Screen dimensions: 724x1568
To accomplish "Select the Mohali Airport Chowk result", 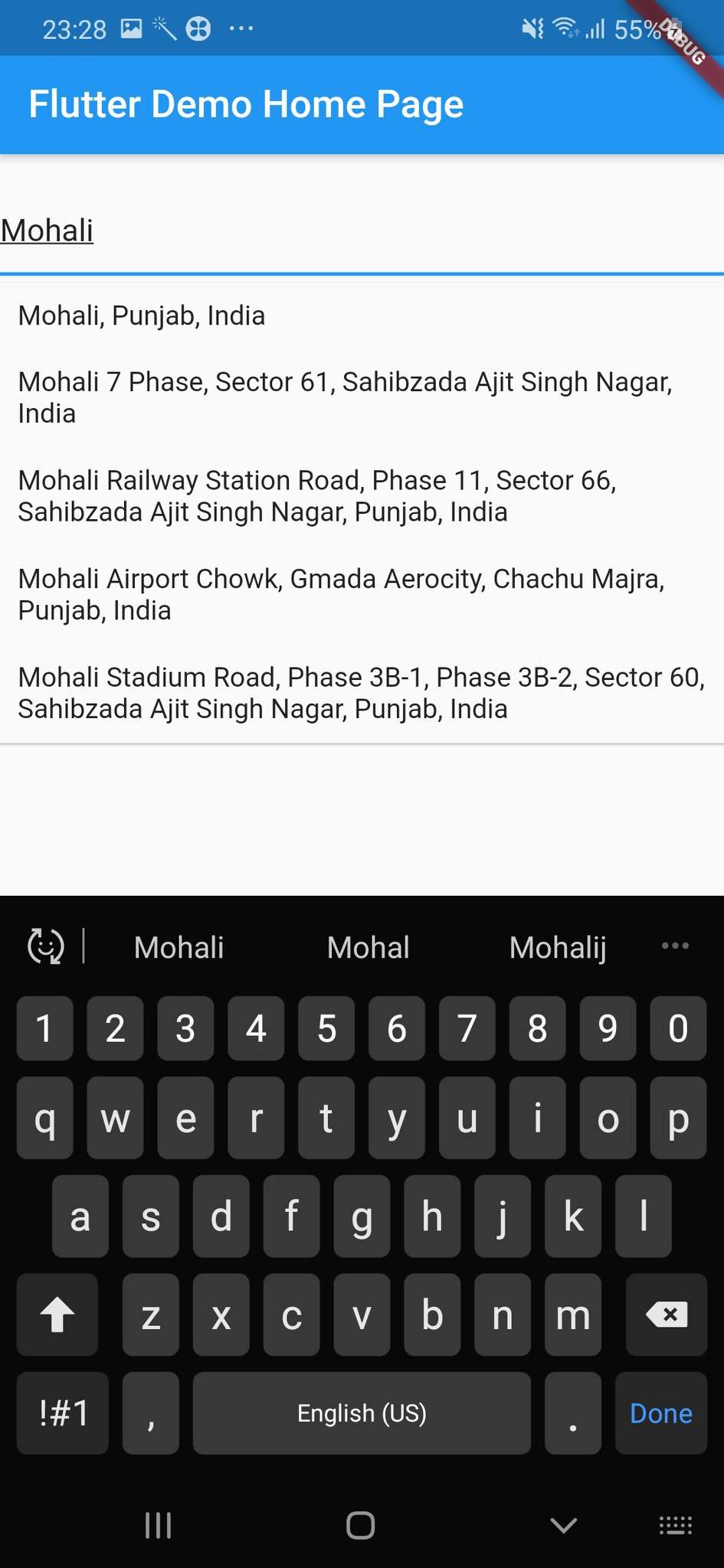I will click(x=362, y=595).
